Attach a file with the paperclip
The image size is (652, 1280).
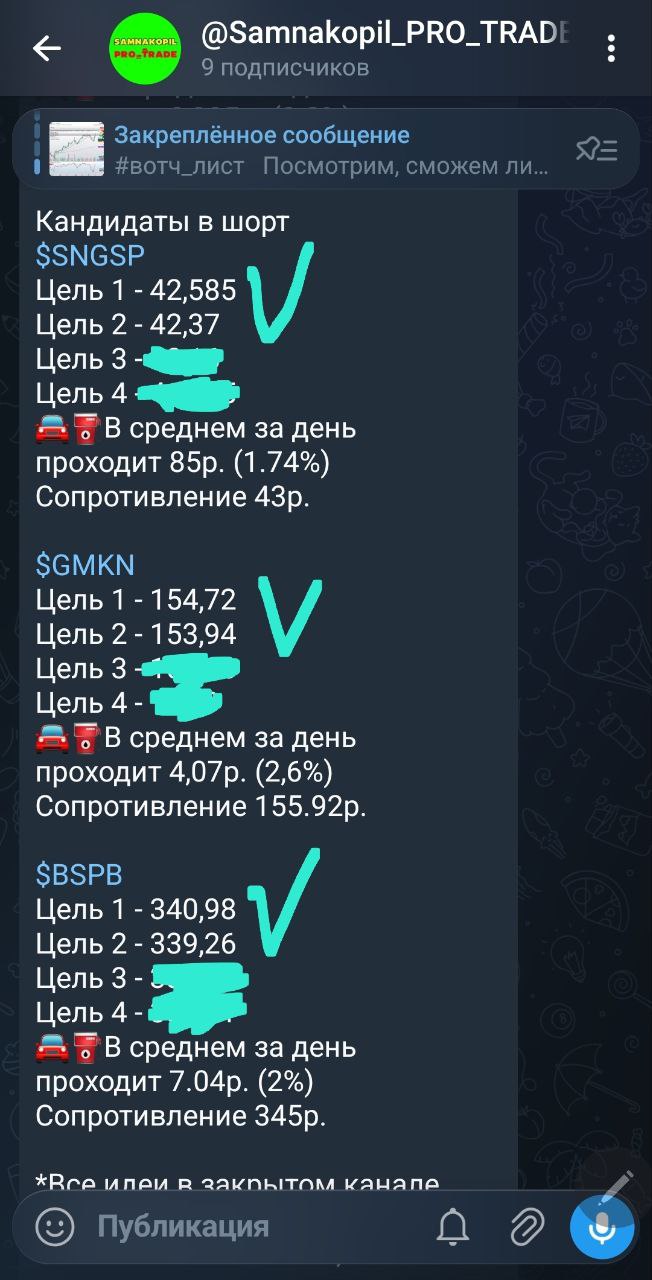[x=526, y=1226]
